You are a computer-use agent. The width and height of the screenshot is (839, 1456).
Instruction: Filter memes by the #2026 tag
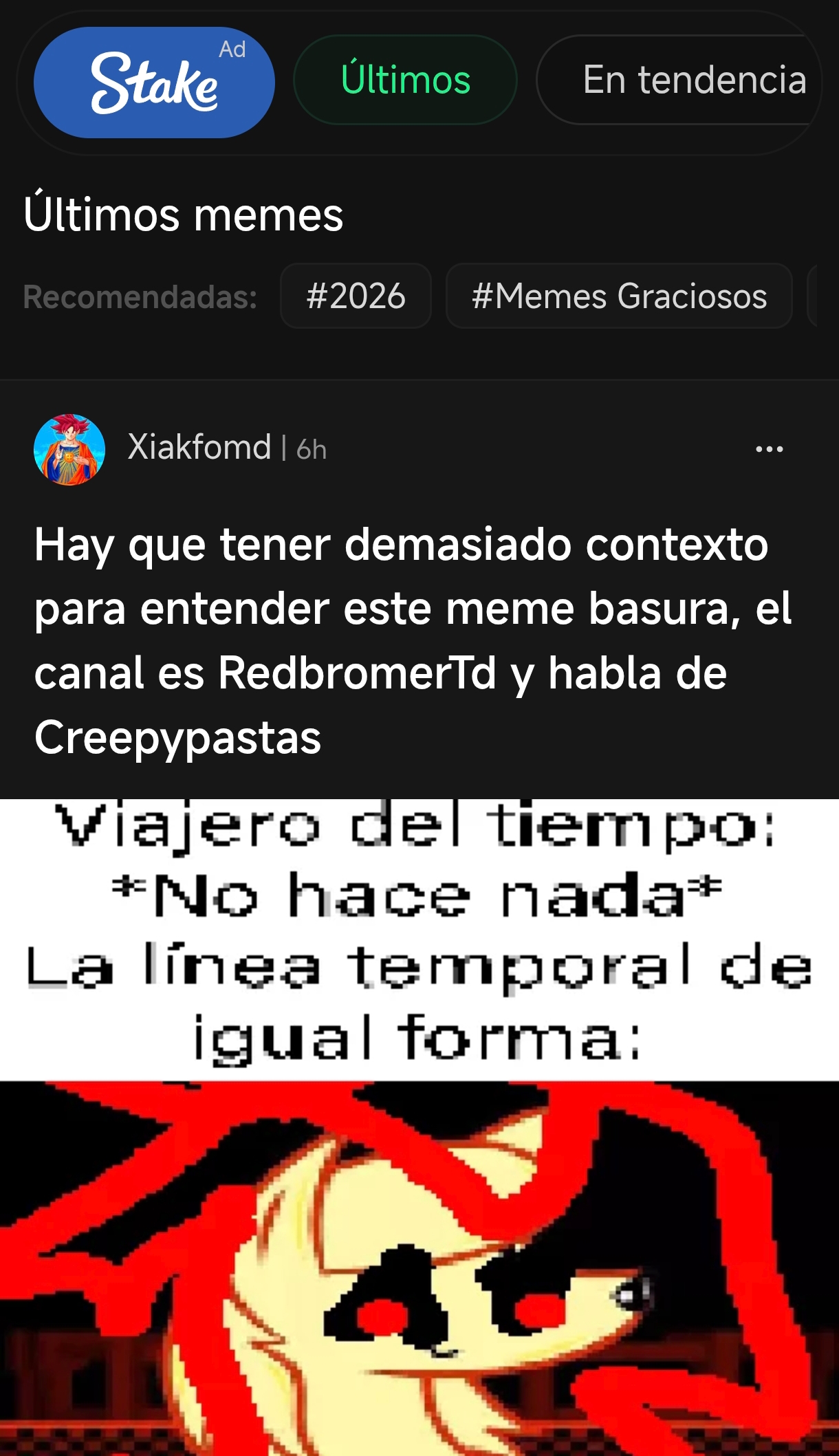point(356,296)
